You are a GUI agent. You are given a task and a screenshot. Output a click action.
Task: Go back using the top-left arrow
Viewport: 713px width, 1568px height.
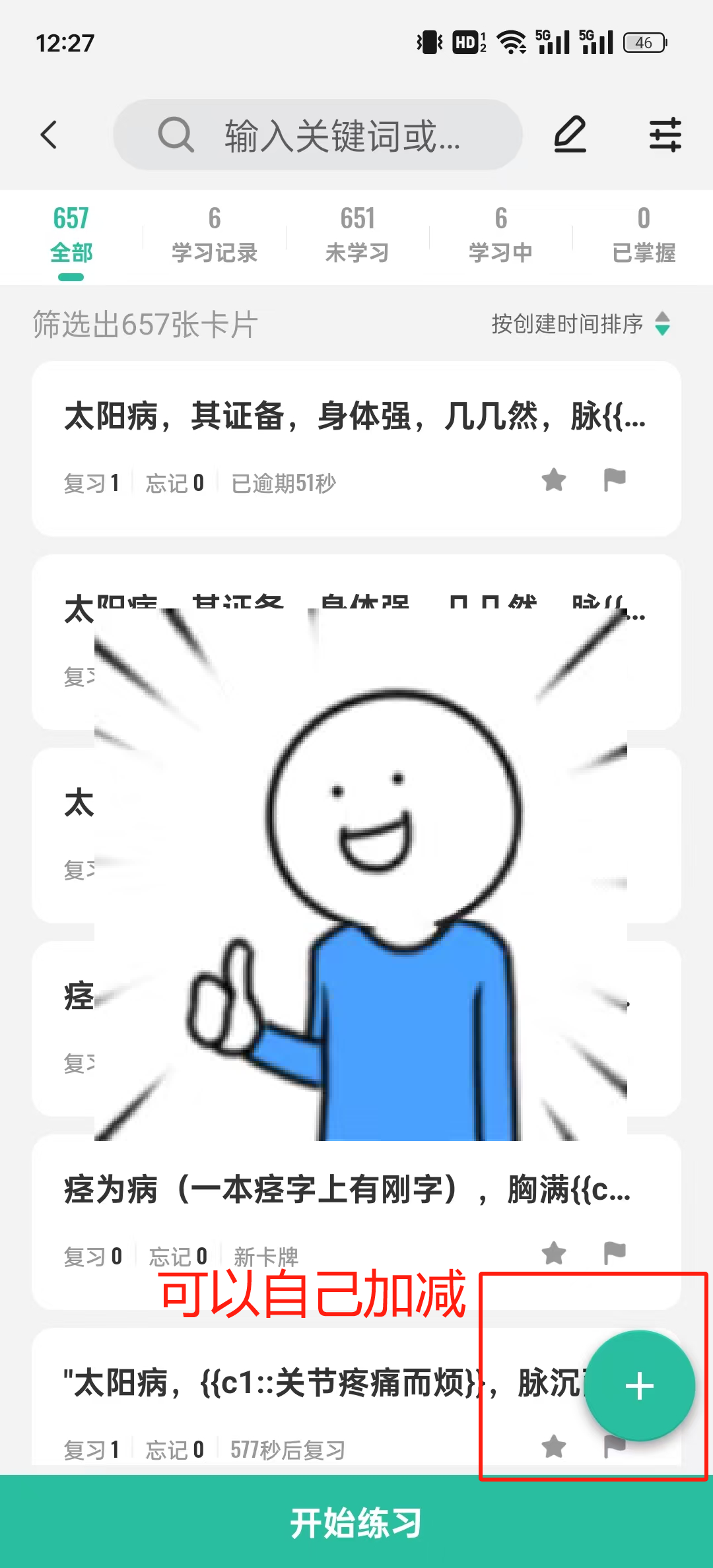tap(49, 135)
